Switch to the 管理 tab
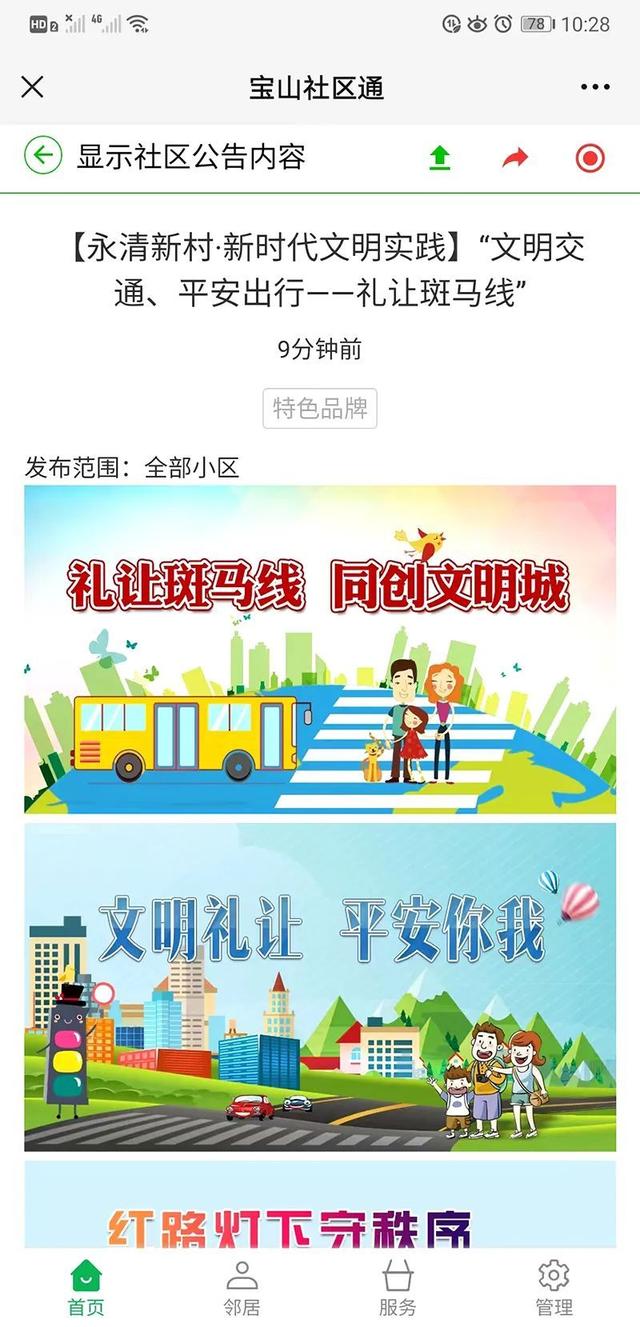The width and height of the screenshot is (640, 1327). tap(554, 1287)
